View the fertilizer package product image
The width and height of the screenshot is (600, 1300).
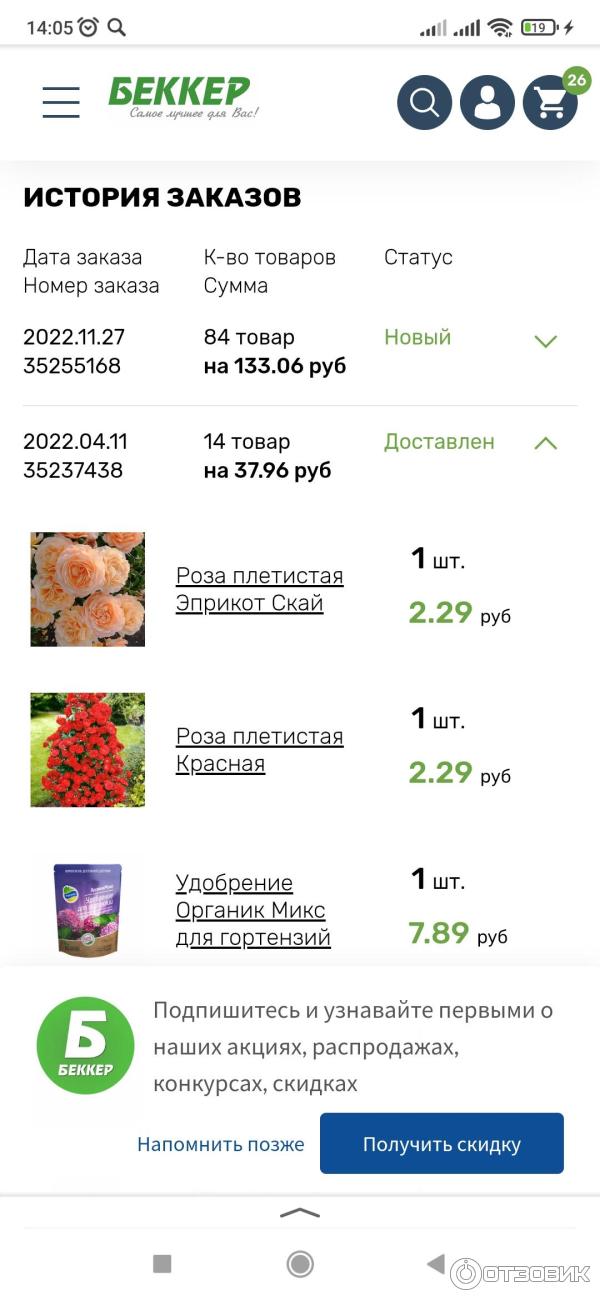click(x=88, y=909)
